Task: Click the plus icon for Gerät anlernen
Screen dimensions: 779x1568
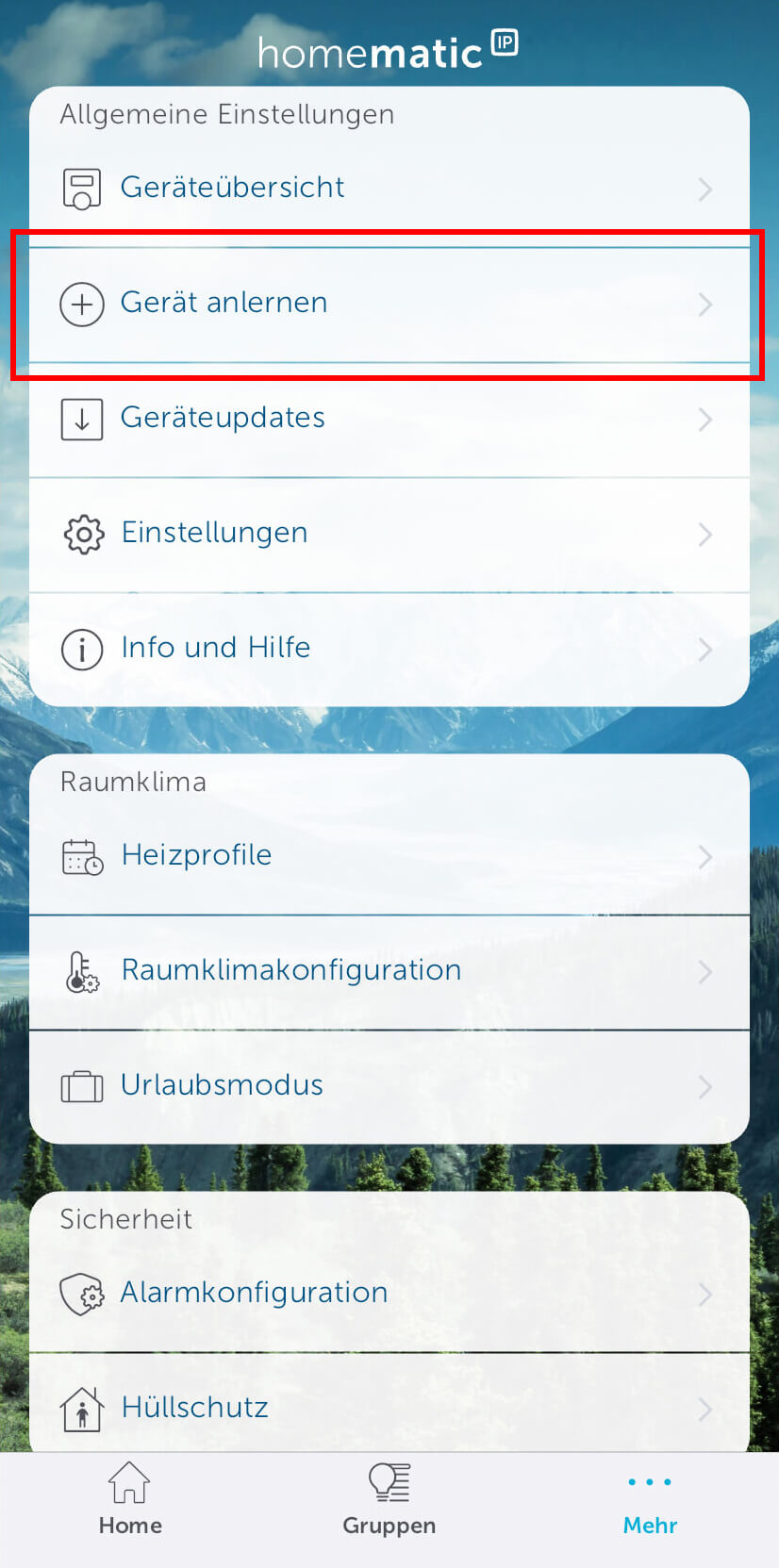Action: tap(82, 304)
